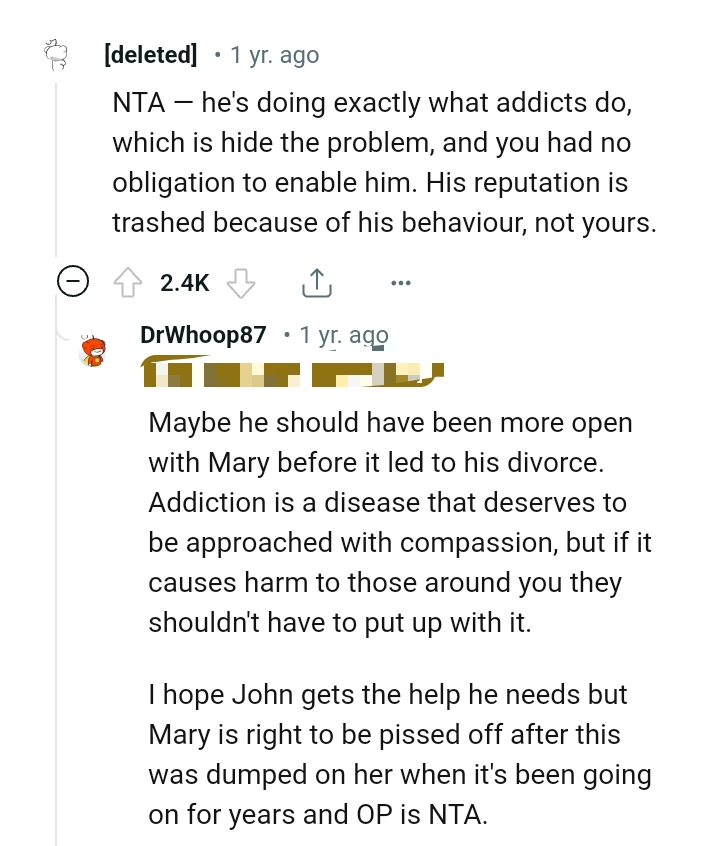Open sharing options with the share arrow

pos(317,282)
